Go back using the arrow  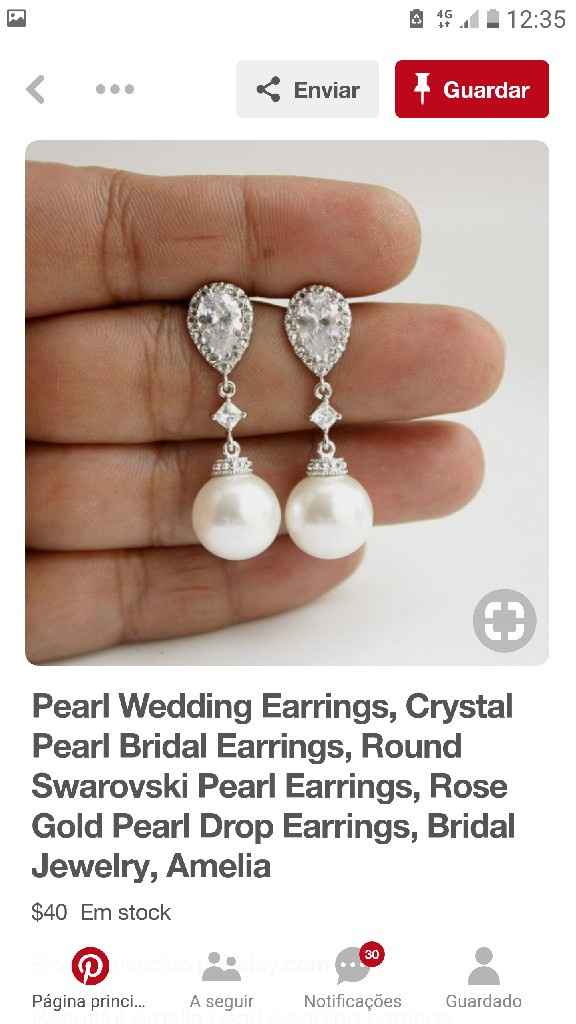36,89
